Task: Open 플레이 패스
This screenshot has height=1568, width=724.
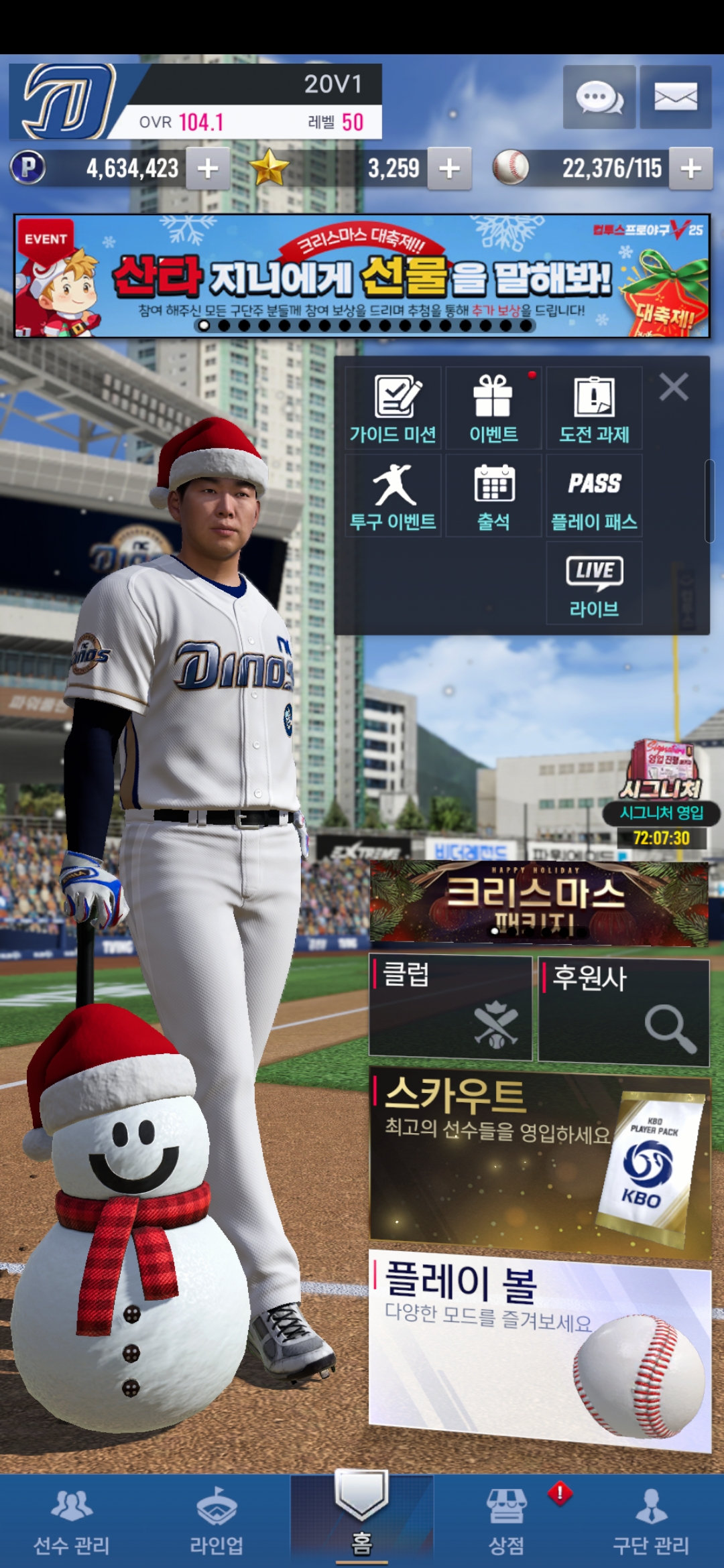Action: click(x=594, y=496)
